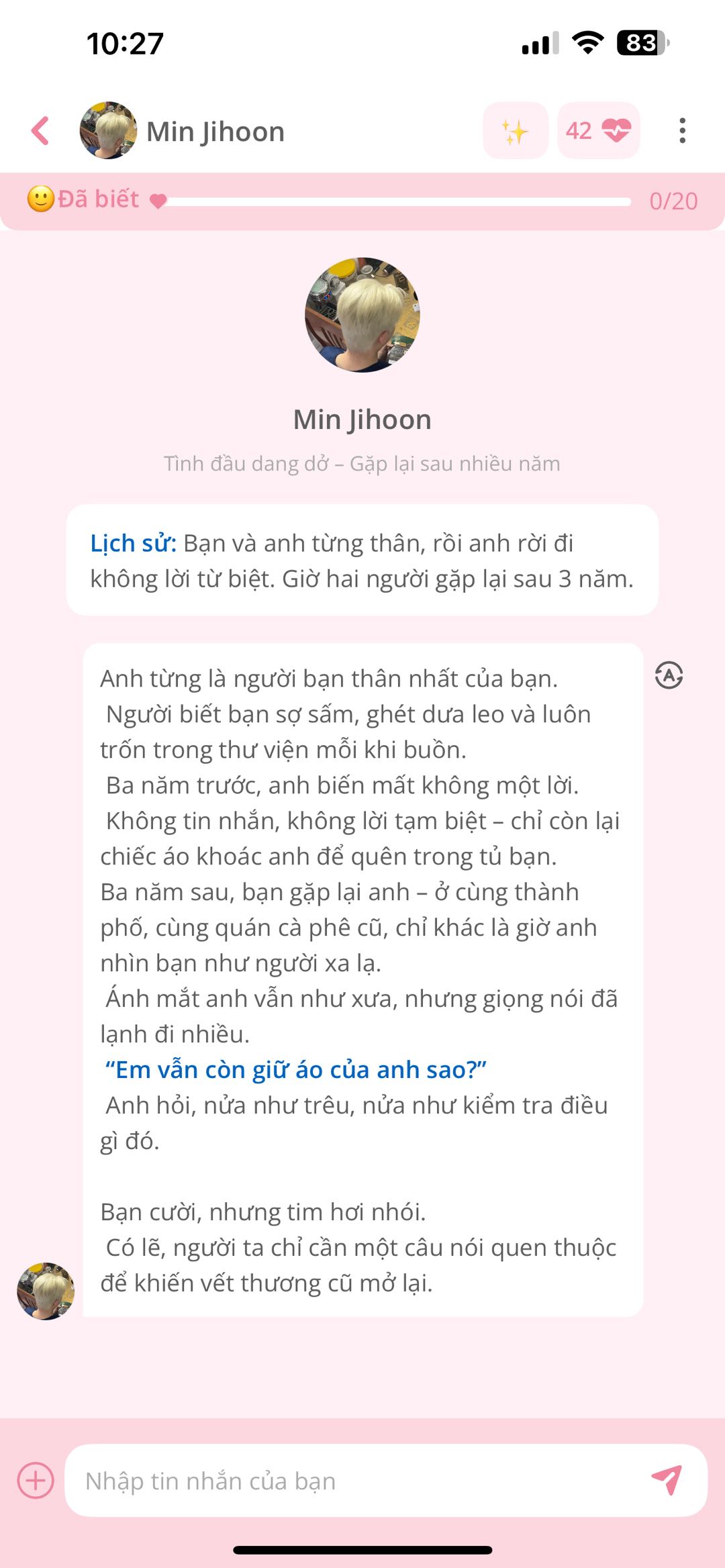Tap Min Jihoon's avatar in the header
Viewport: 725px width, 1568px height.
click(107, 131)
